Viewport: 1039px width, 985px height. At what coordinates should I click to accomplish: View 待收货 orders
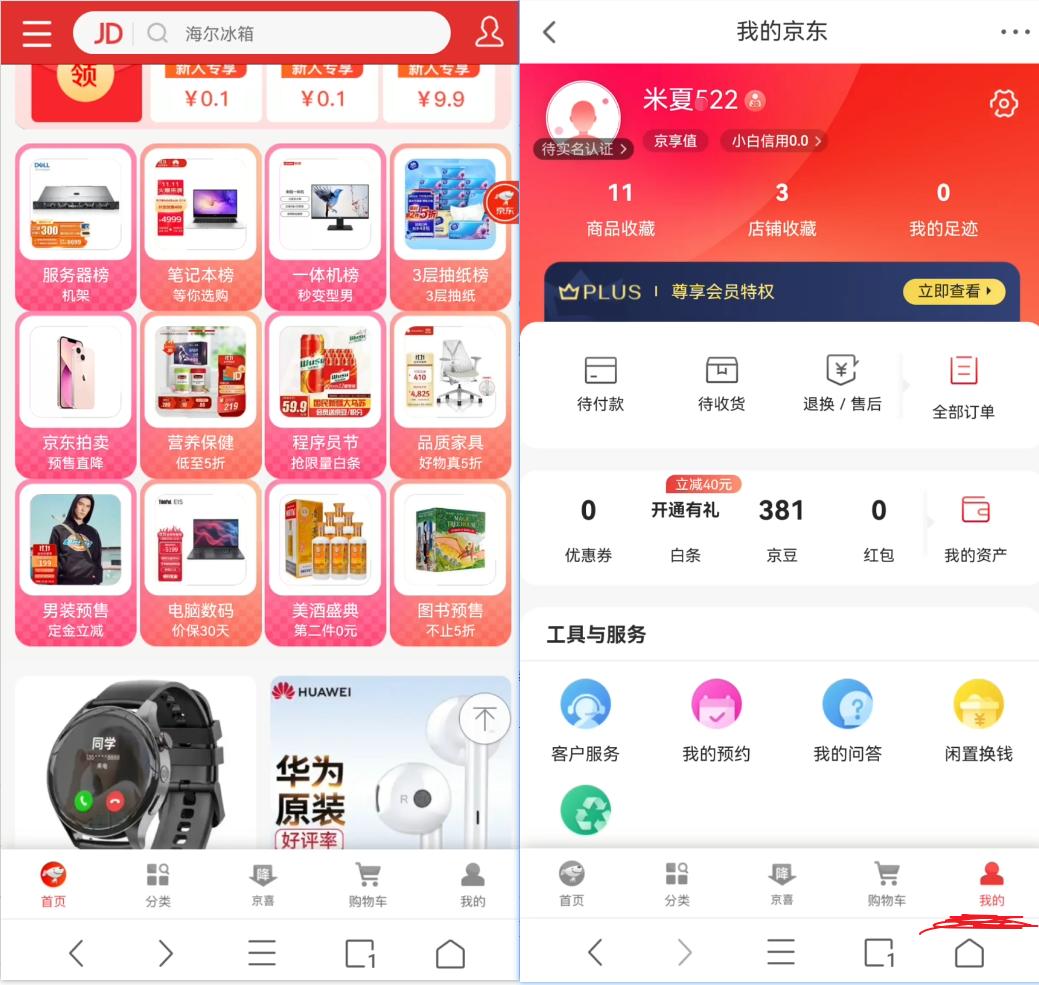[721, 384]
